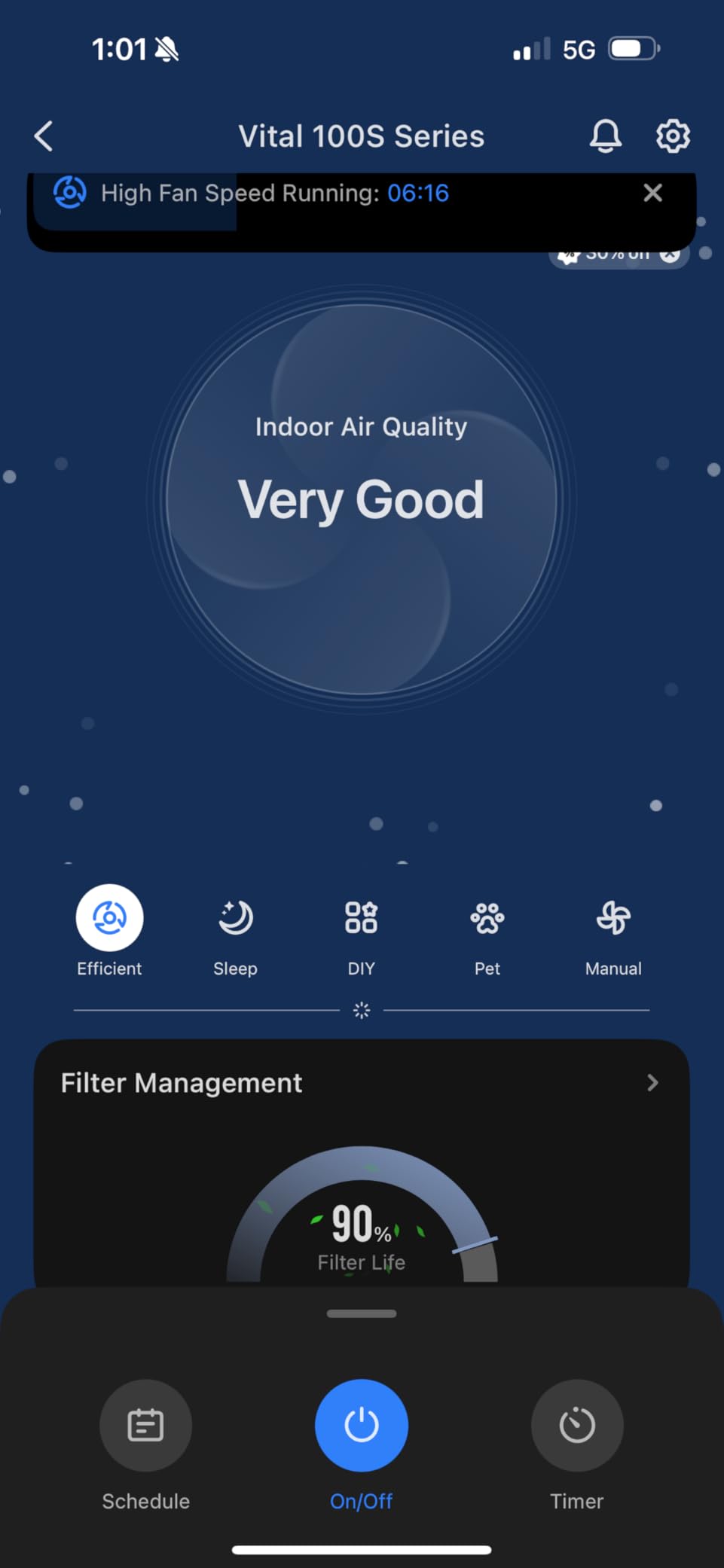Activate Pet mode
724x1568 pixels.
(x=487, y=917)
